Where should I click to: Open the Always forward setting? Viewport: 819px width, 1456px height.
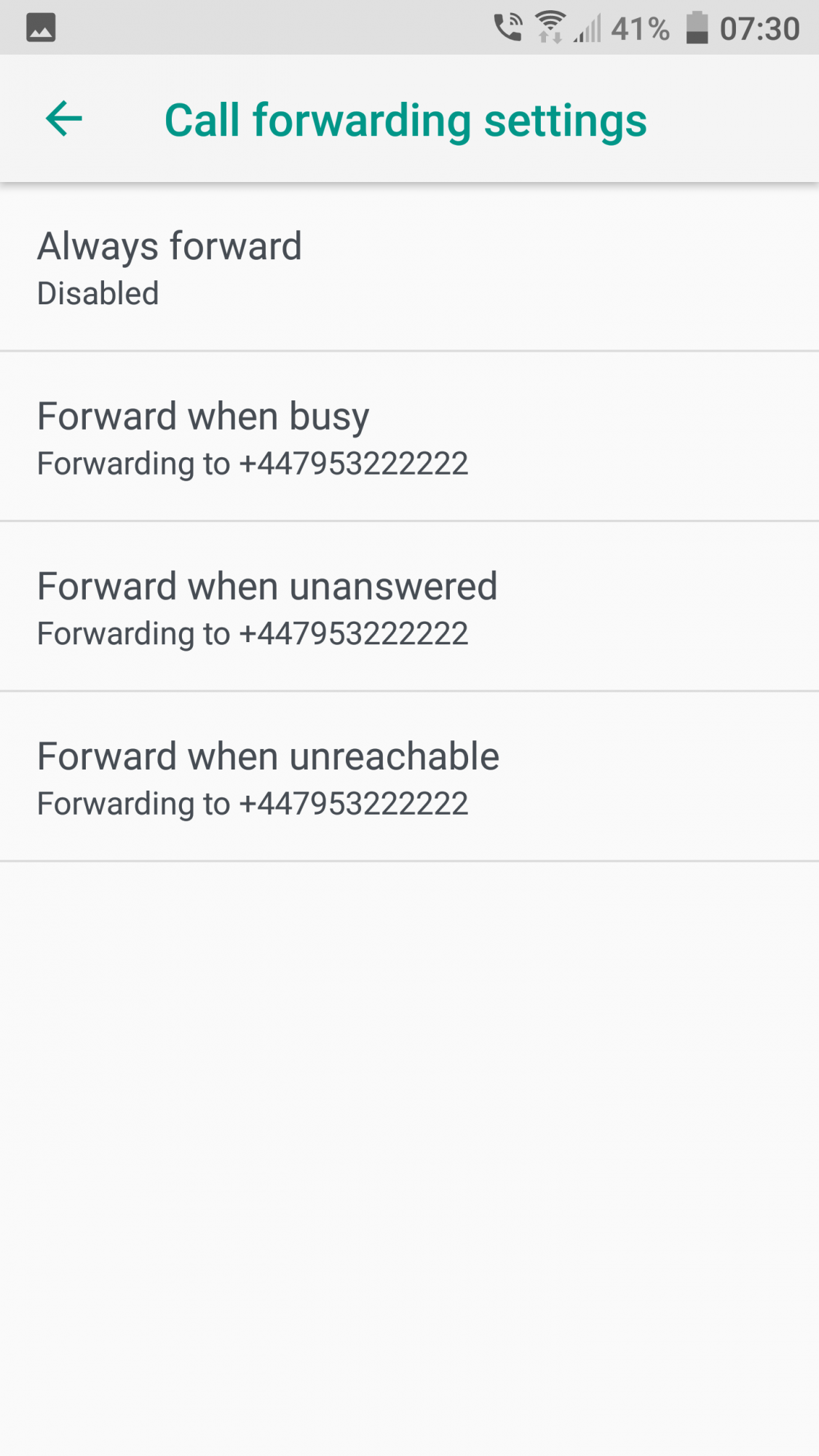point(409,267)
